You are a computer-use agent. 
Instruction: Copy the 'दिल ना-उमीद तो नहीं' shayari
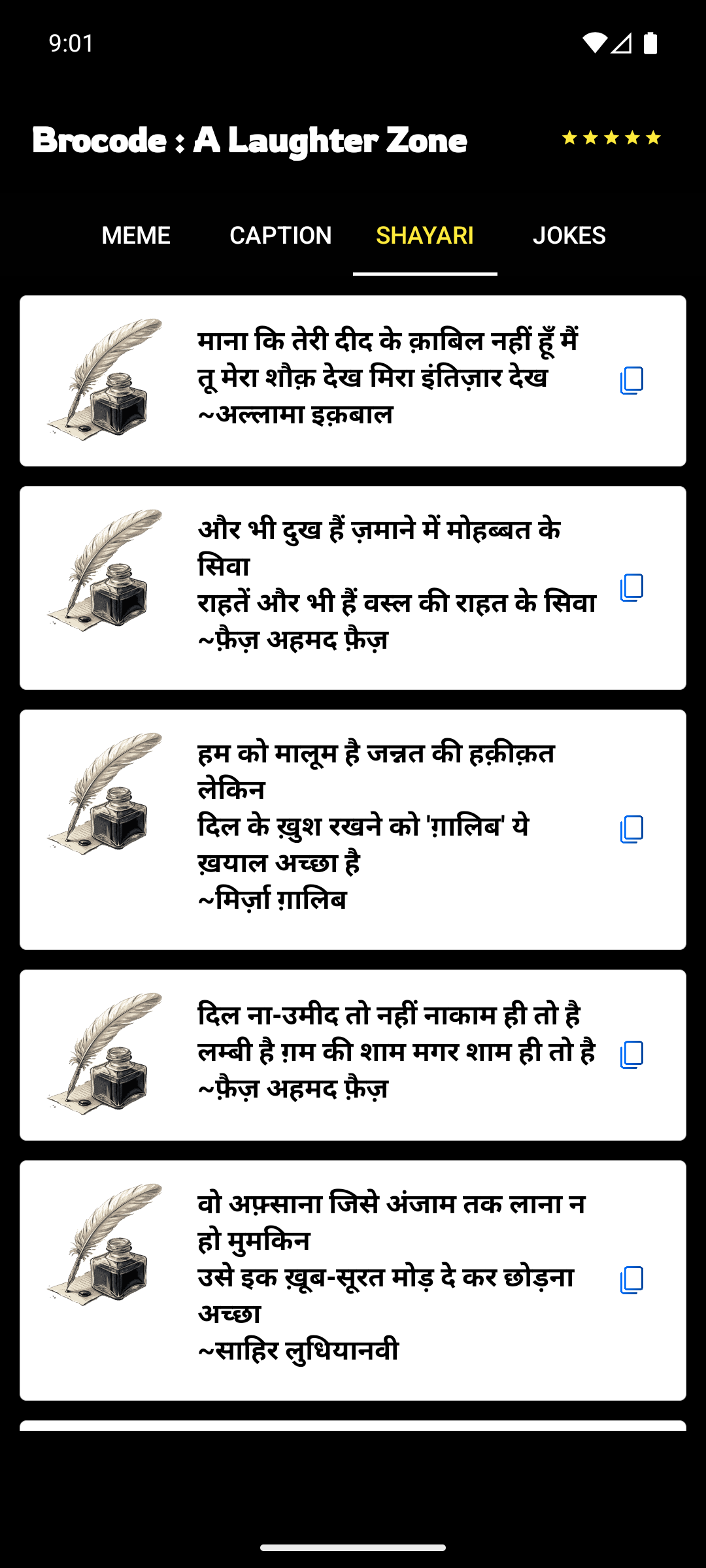point(631,1054)
